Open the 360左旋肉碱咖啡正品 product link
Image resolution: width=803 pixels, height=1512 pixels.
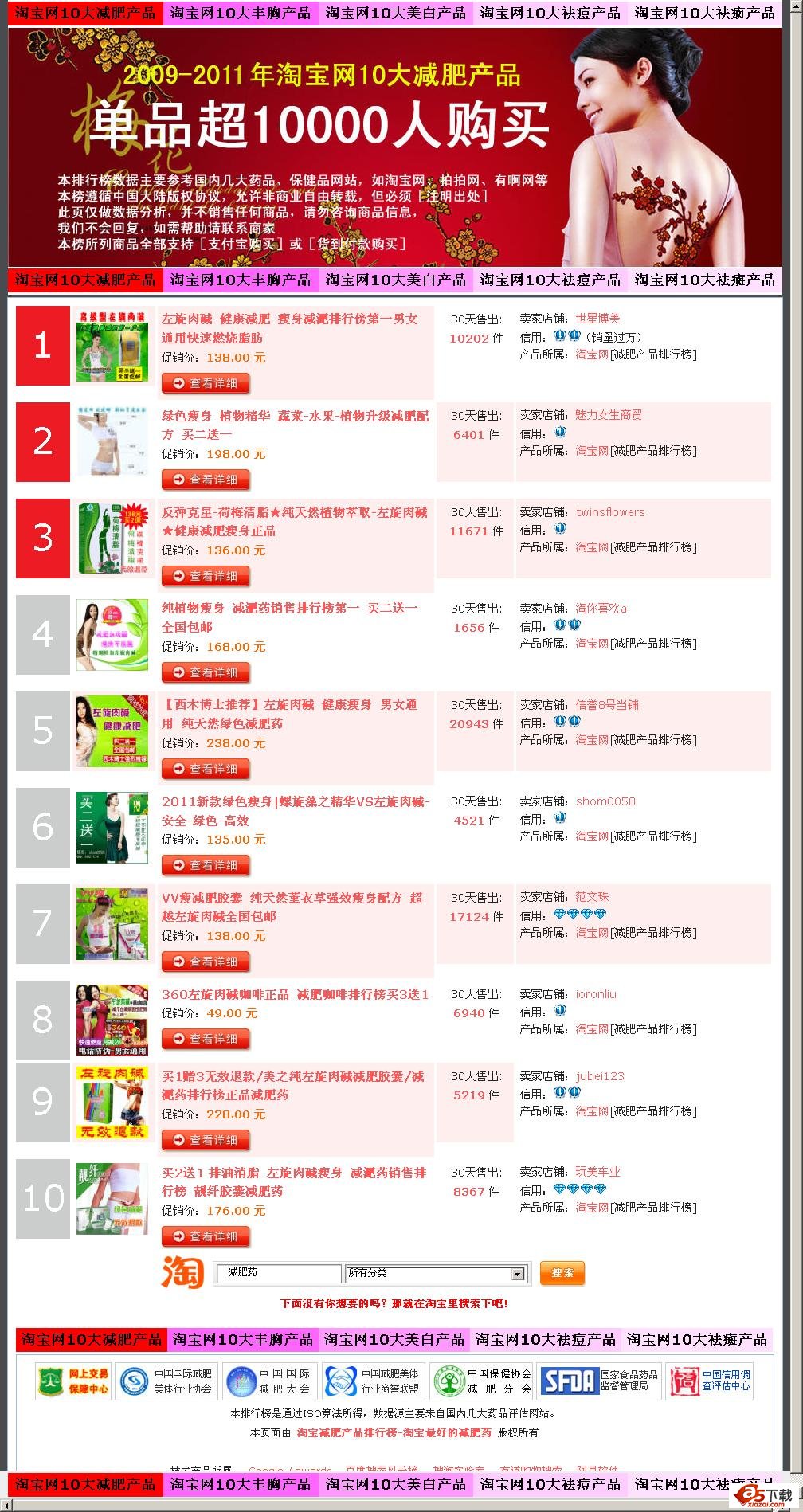tap(295, 994)
